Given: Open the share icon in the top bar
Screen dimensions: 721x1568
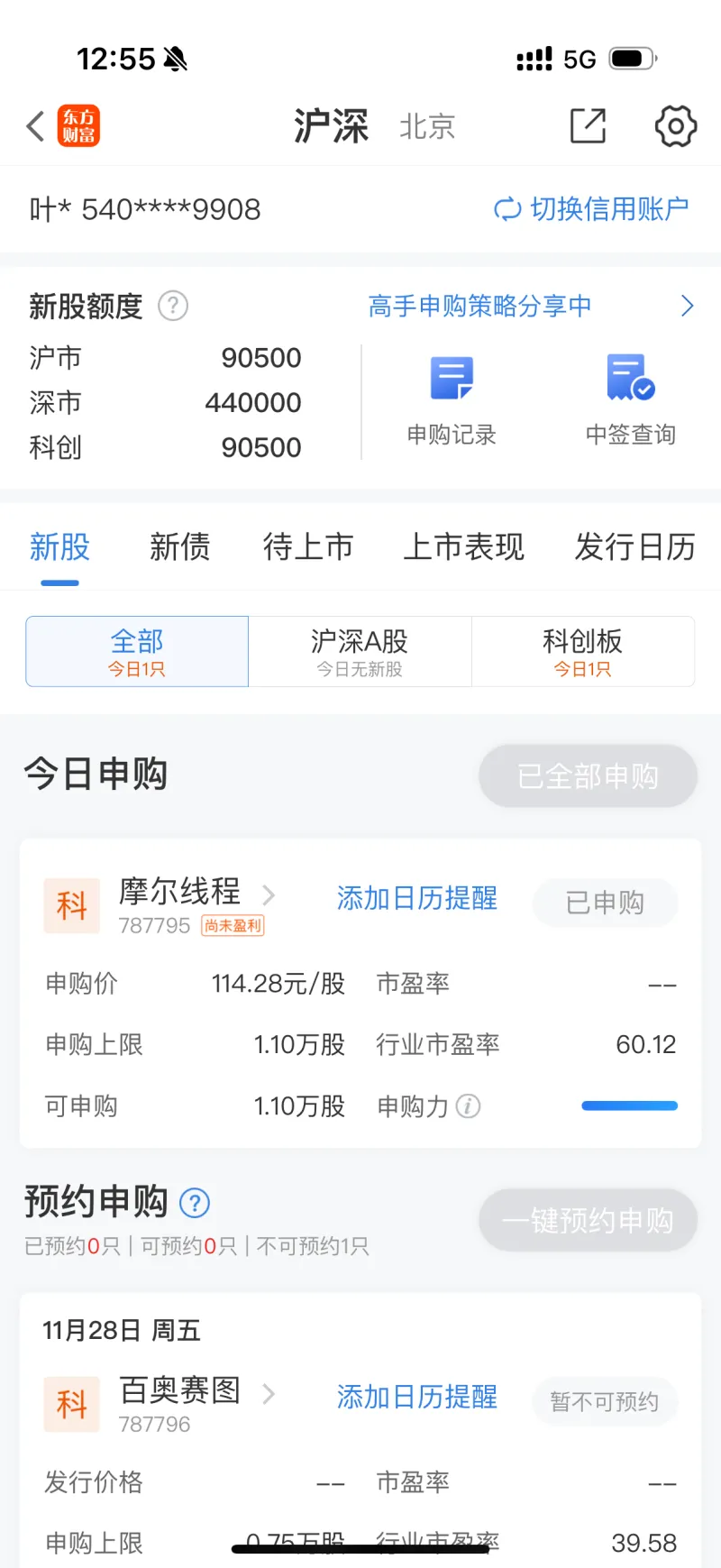Looking at the screenshot, I should (x=588, y=126).
